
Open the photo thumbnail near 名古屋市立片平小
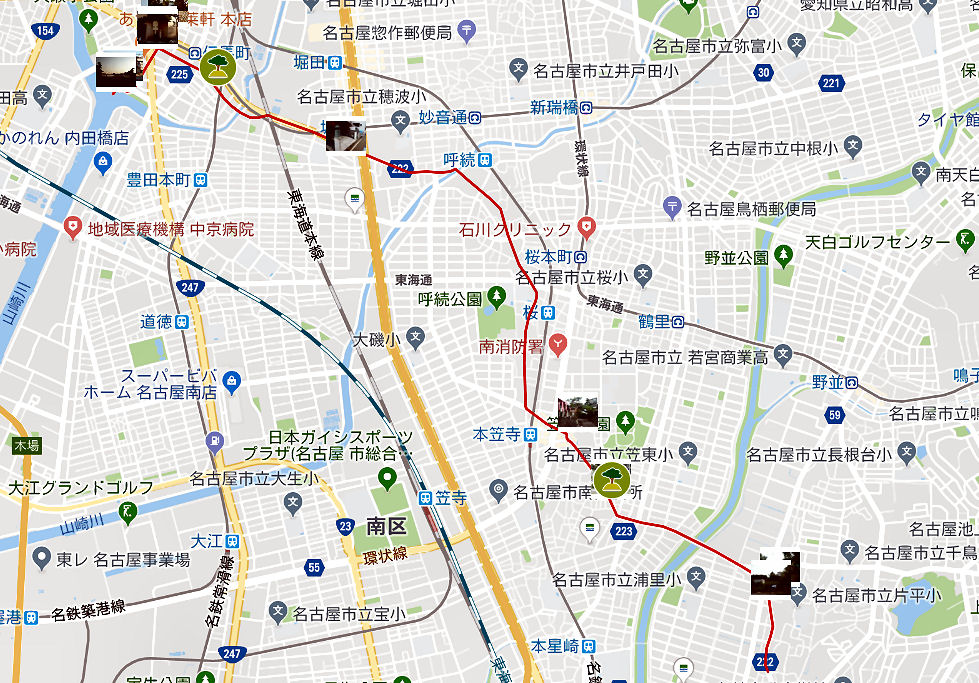pyautogui.click(x=775, y=573)
